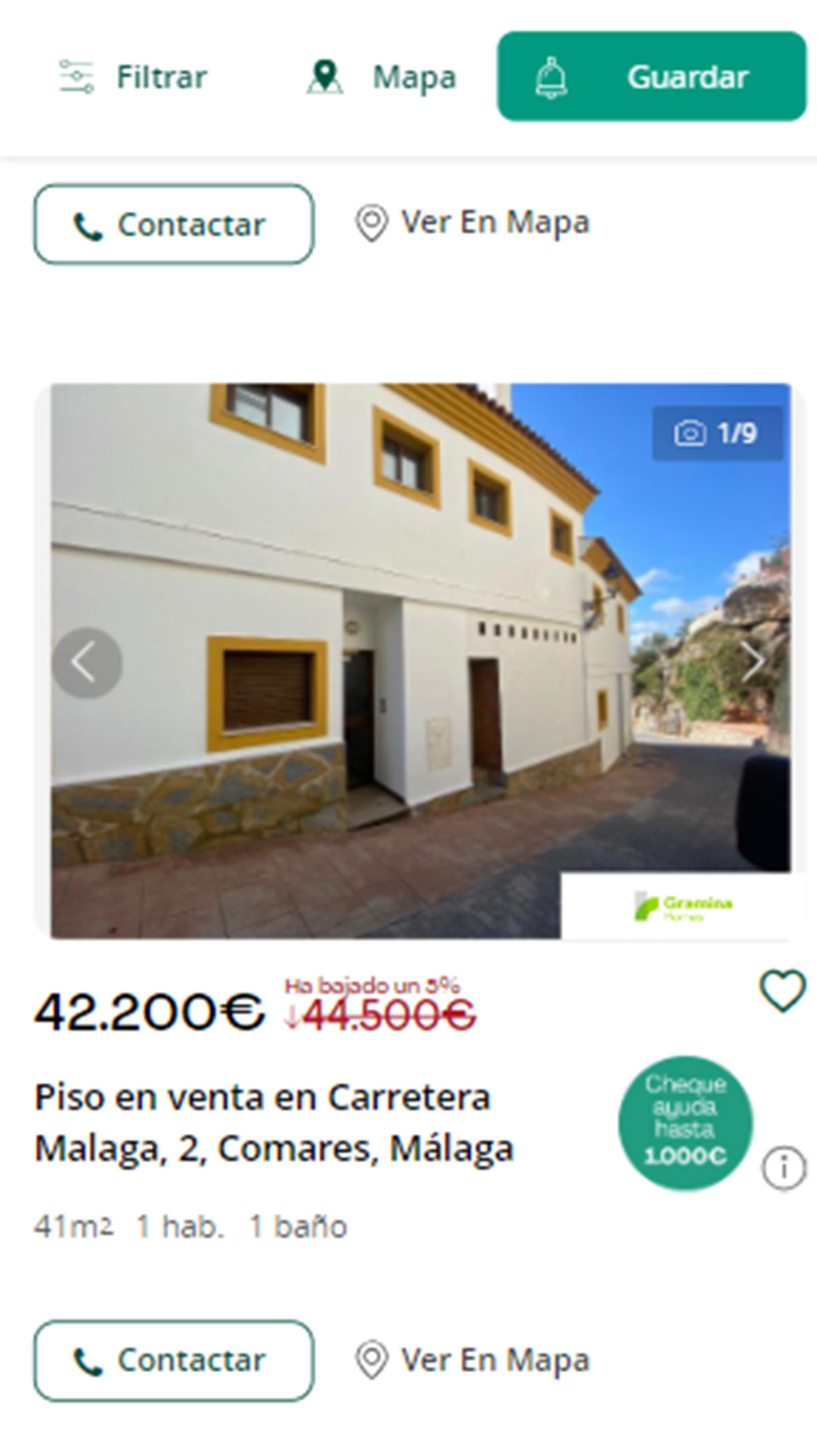Viewport: 817px width, 1456px height.
Task: Save the Comares flat with the heart
Action: 782,992
